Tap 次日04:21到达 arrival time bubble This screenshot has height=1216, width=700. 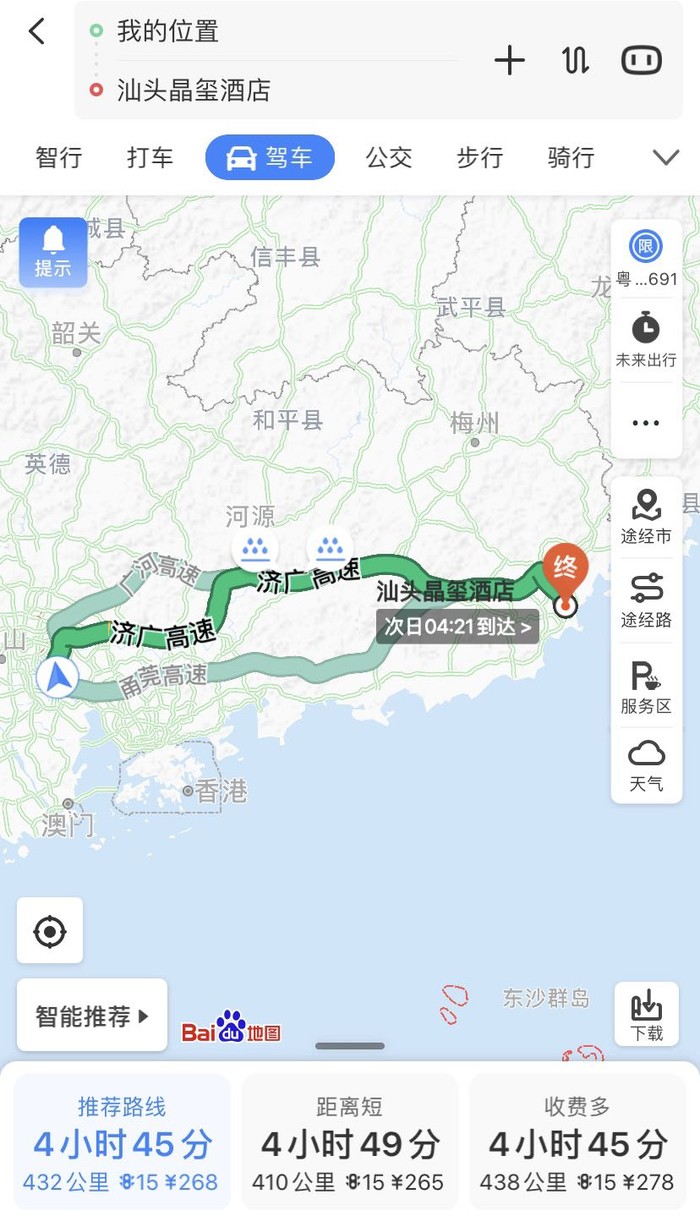coord(458,627)
